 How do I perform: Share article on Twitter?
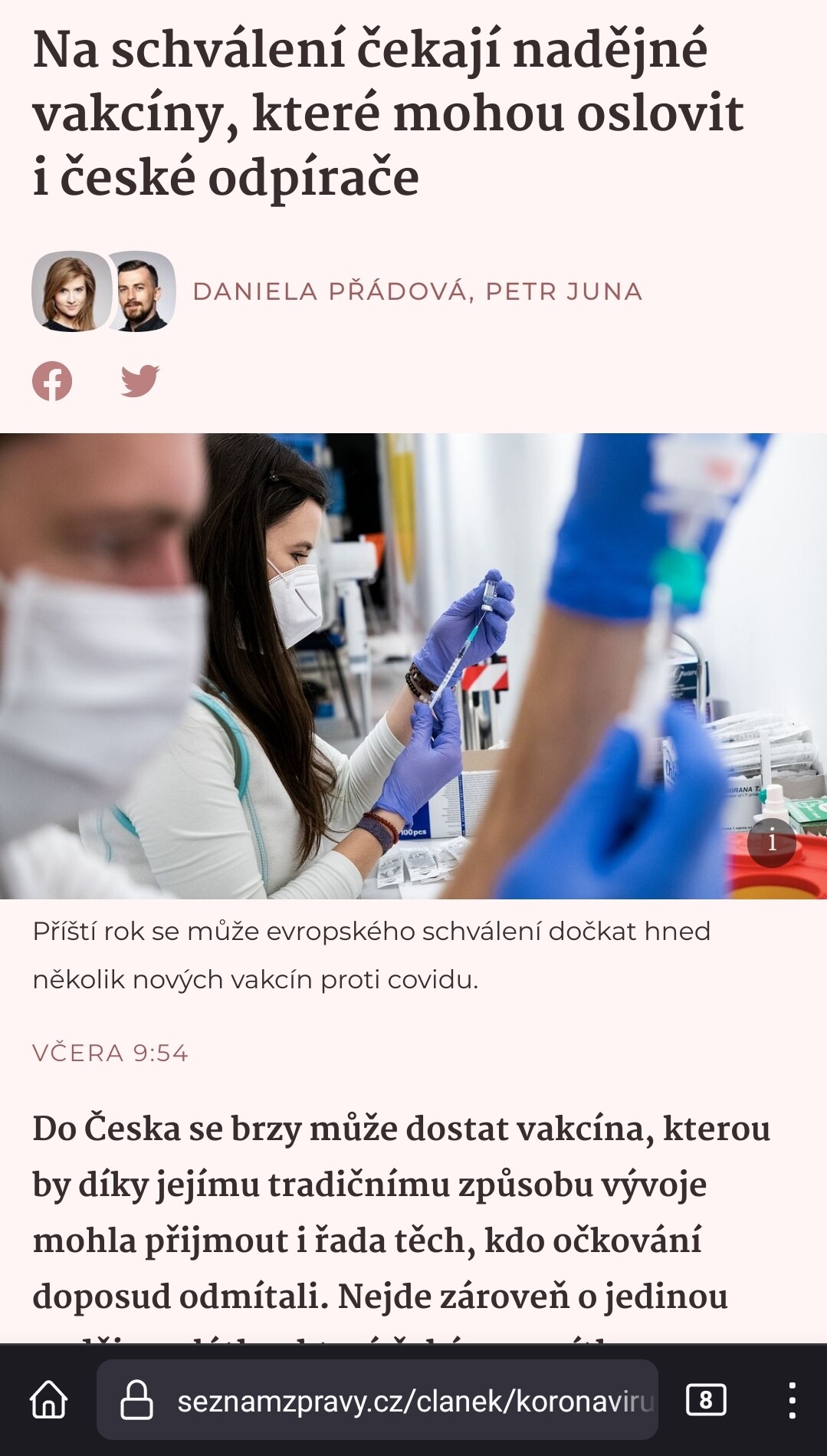point(139,381)
